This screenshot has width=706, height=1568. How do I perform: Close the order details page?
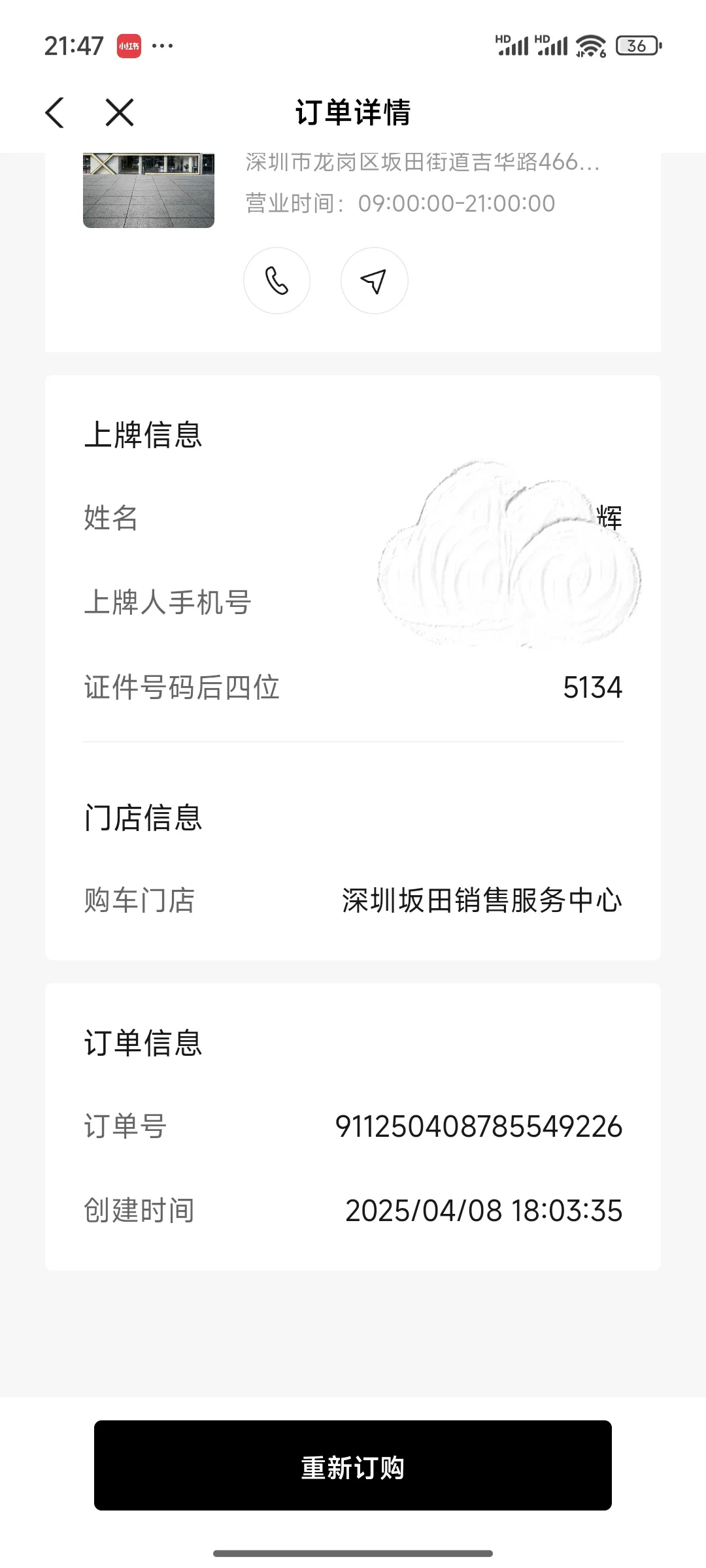[120, 112]
